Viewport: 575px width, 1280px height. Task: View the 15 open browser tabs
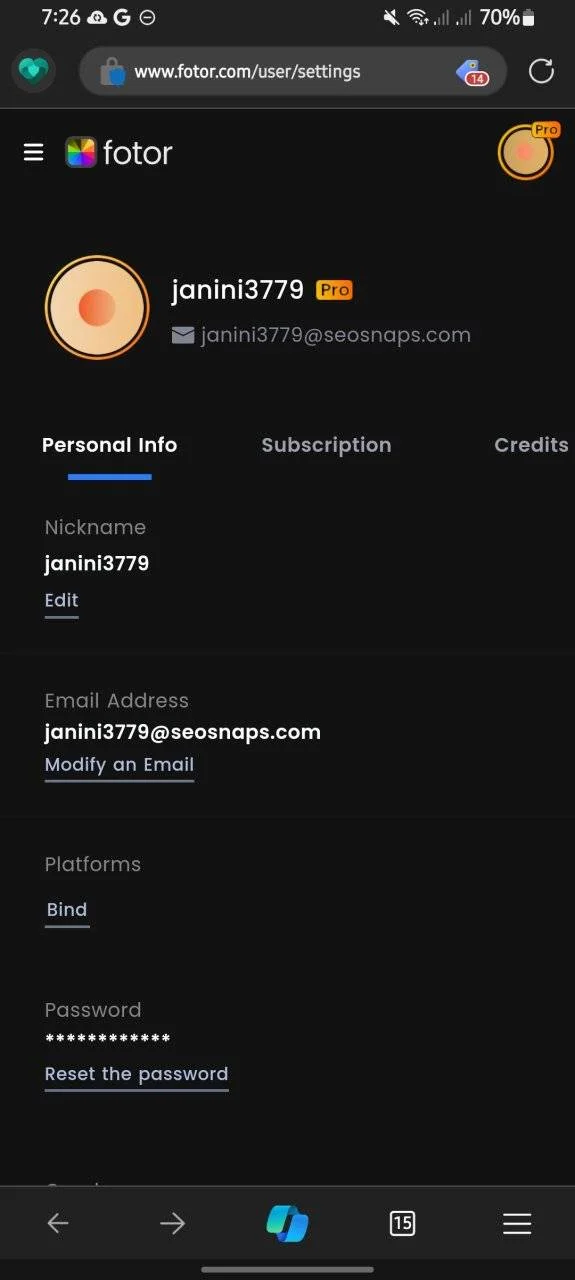402,1223
